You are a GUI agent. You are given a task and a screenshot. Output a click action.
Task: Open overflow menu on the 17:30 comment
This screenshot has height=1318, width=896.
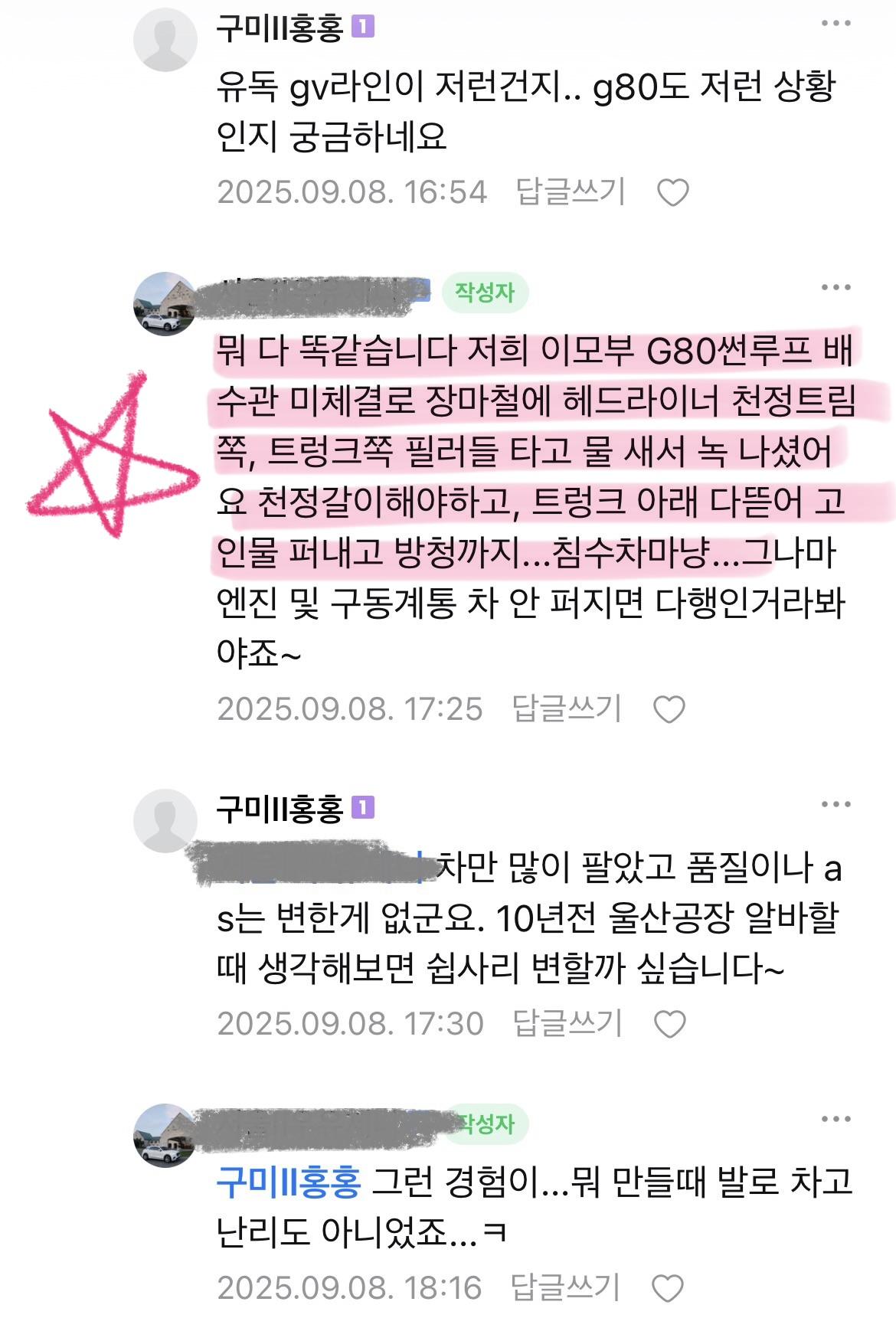click(836, 805)
